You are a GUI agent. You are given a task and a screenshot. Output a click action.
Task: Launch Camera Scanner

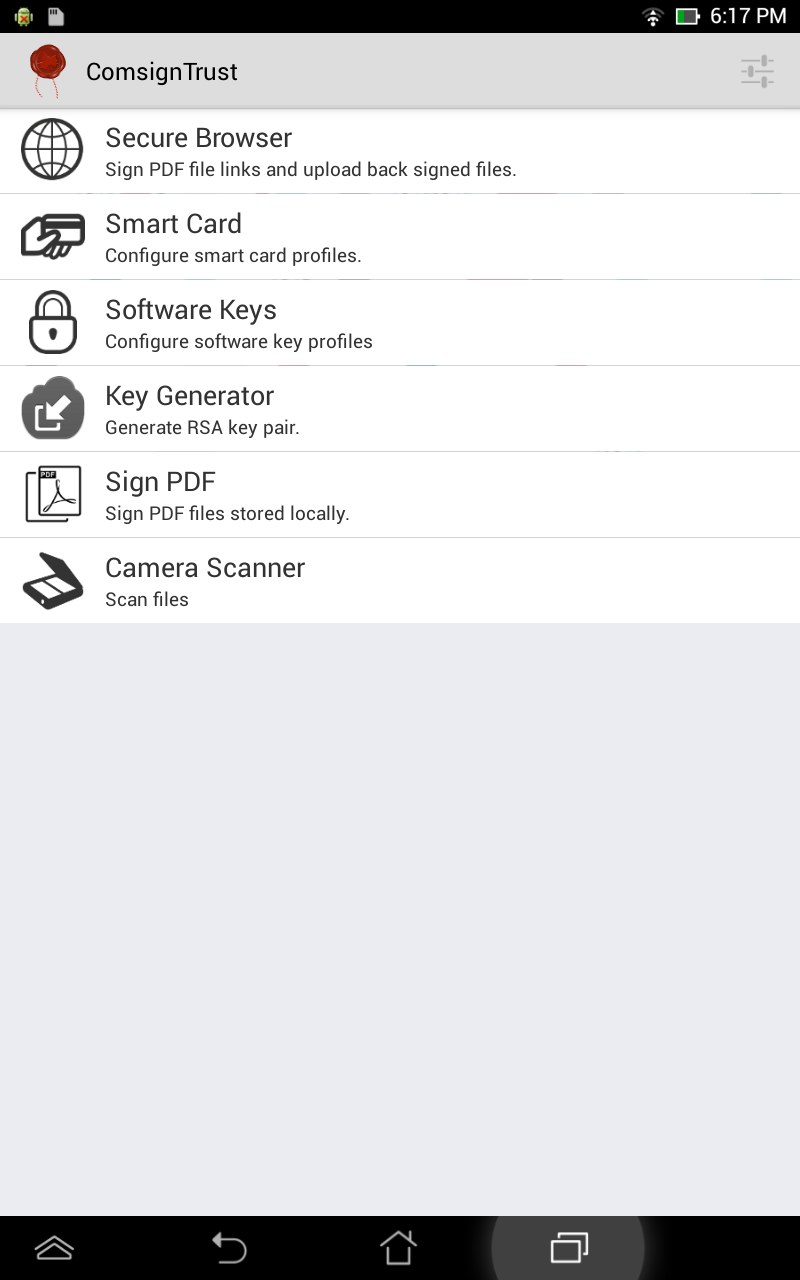400,581
